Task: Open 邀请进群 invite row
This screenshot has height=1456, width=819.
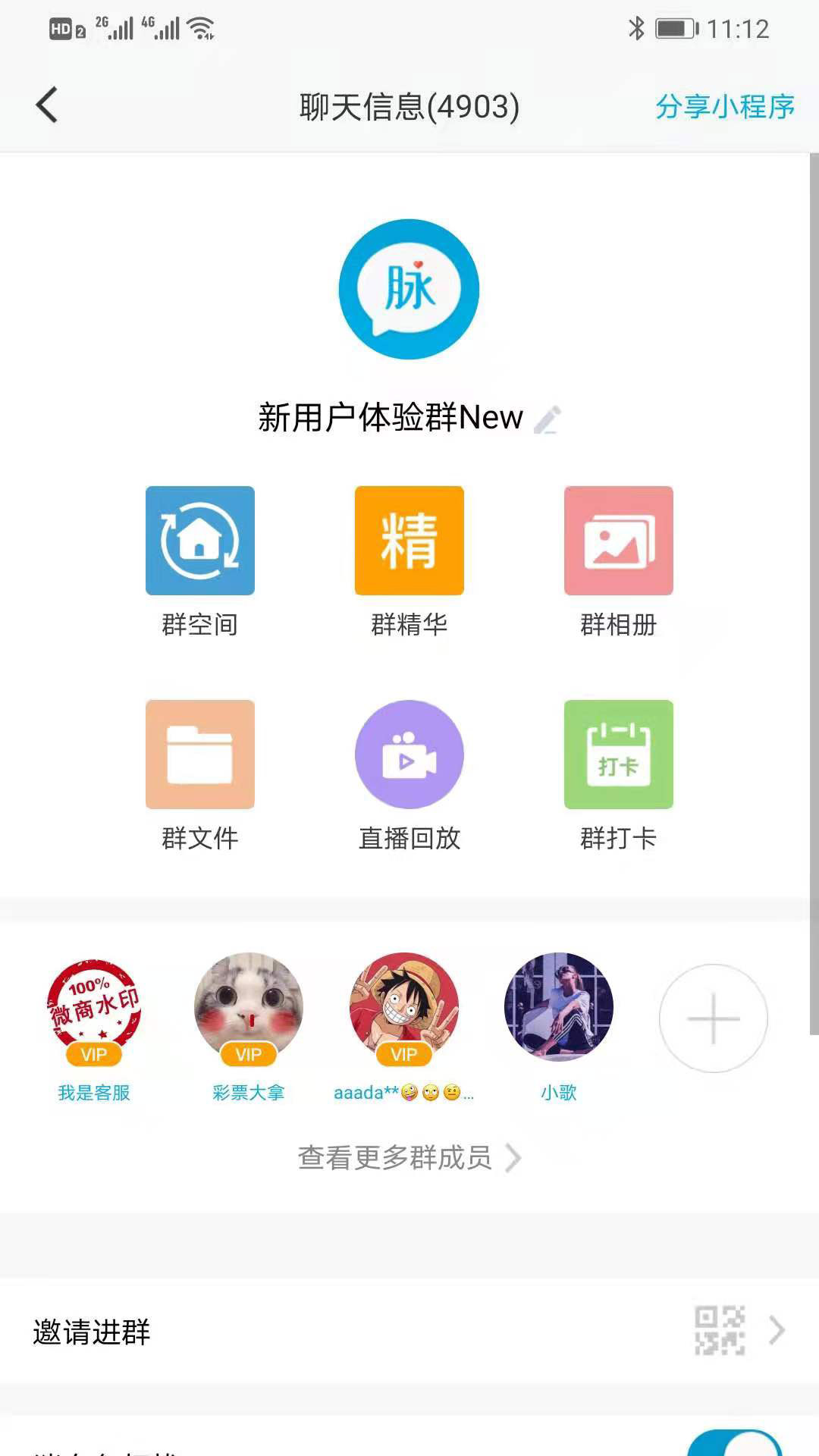Action: [409, 1331]
